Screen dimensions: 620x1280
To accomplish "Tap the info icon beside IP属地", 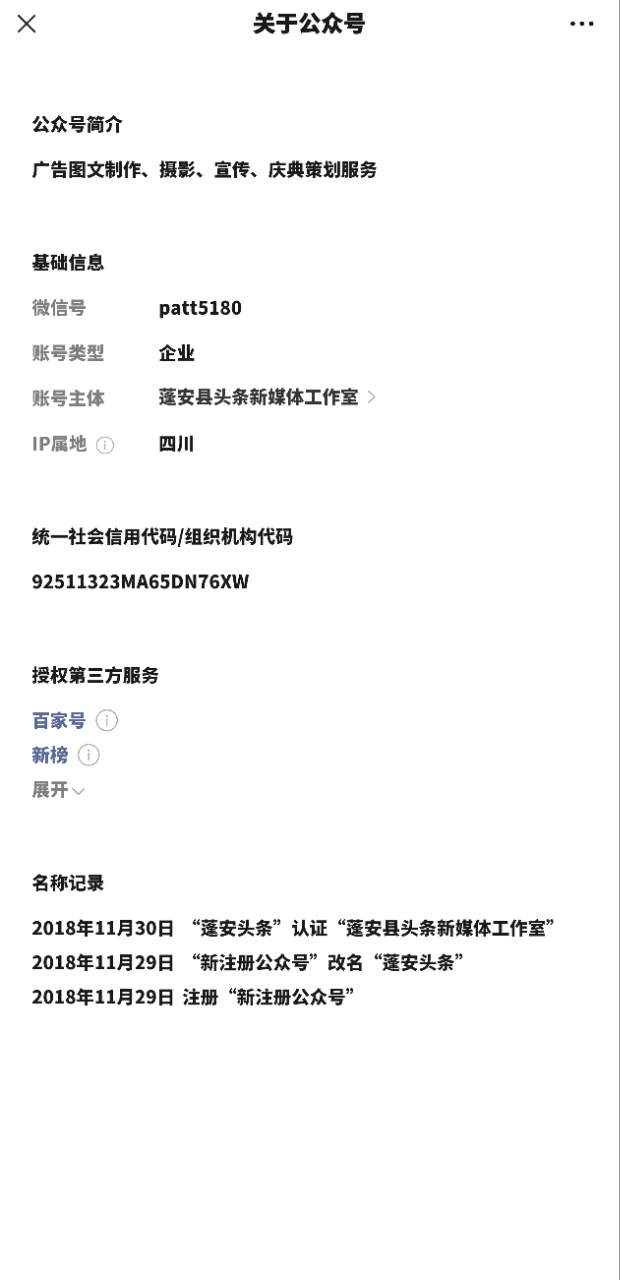I will tap(105, 446).
